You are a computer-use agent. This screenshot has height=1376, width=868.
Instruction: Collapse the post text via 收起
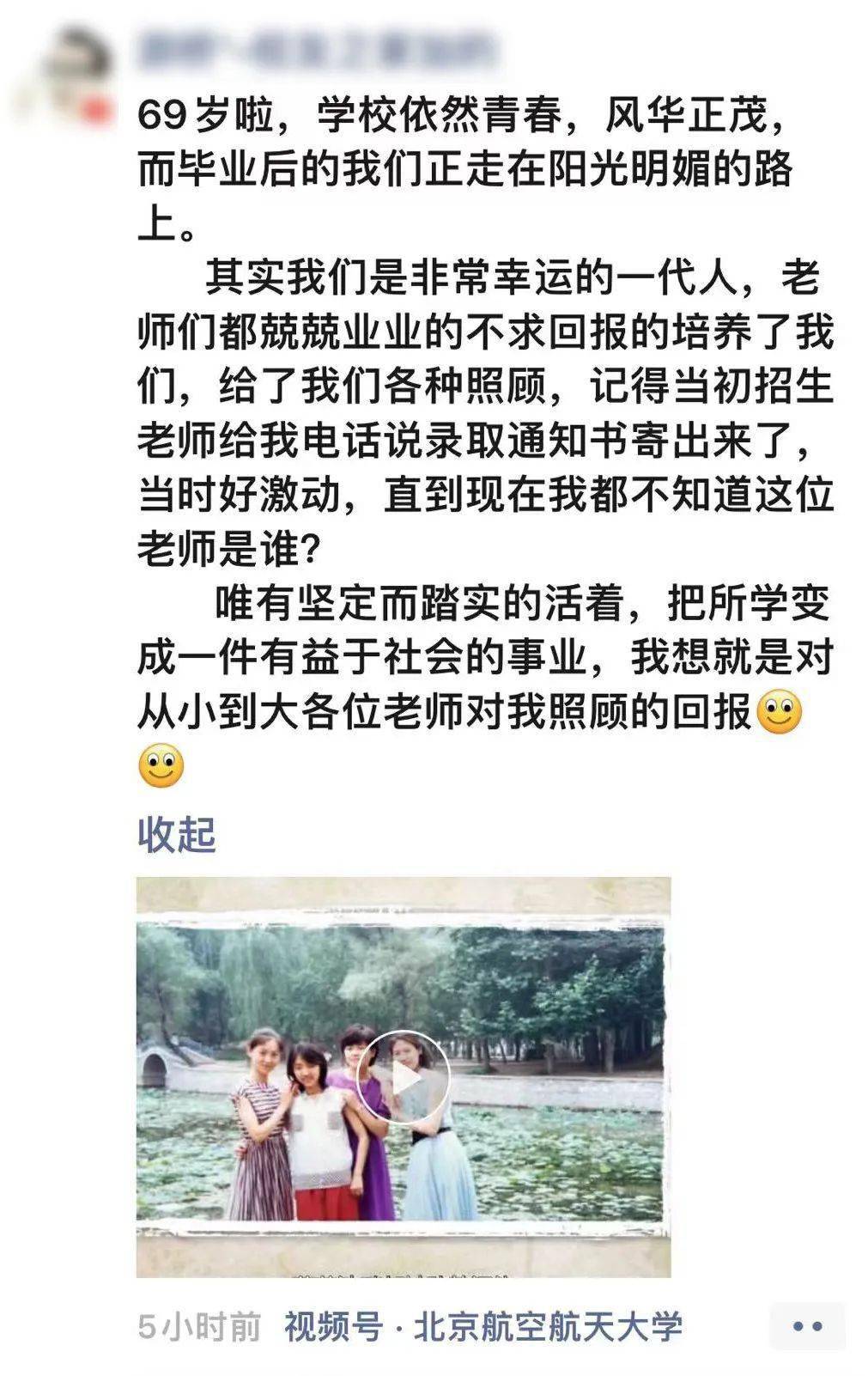coord(176,835)
